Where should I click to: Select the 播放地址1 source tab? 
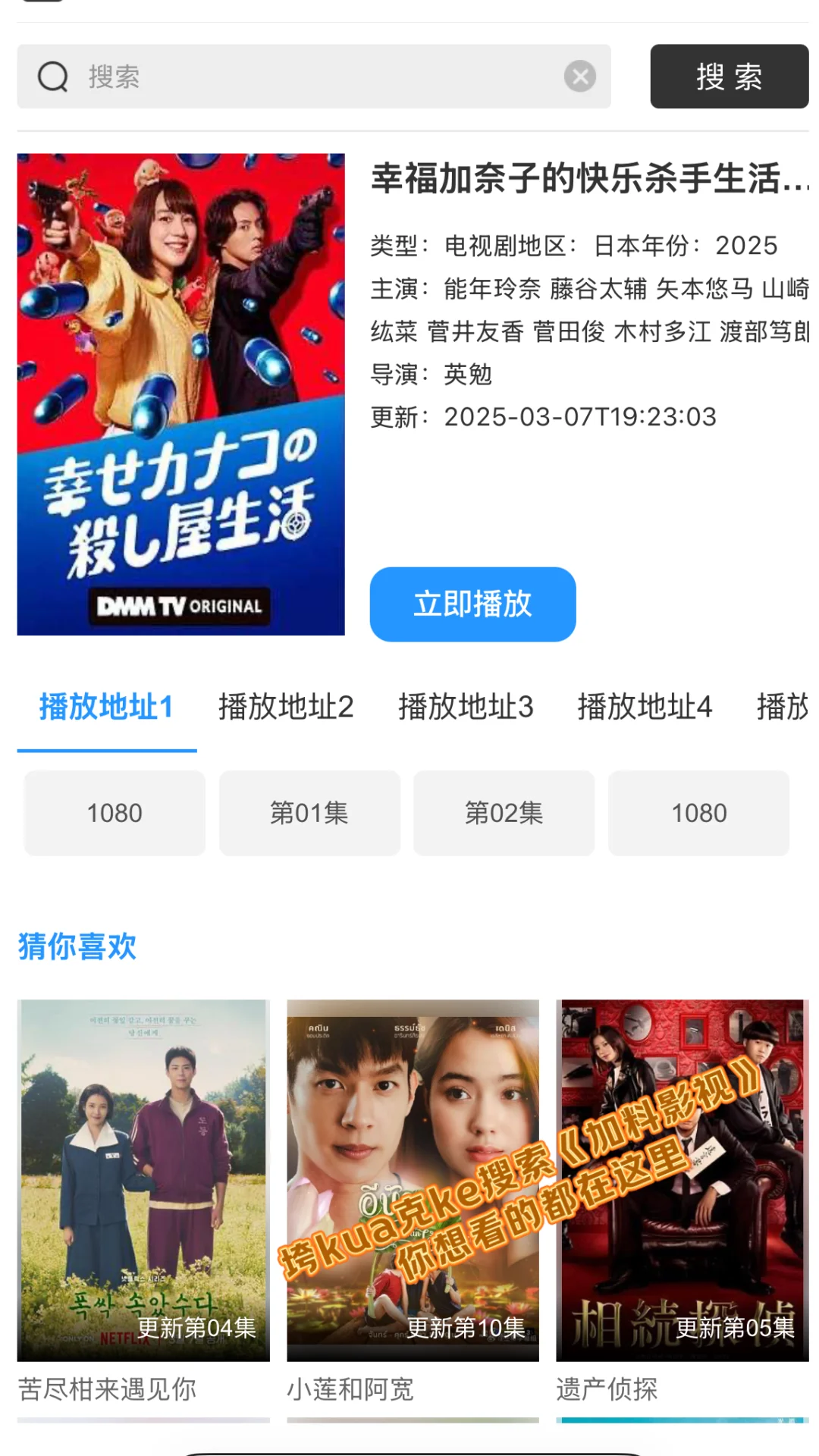[x=107, y=708]
